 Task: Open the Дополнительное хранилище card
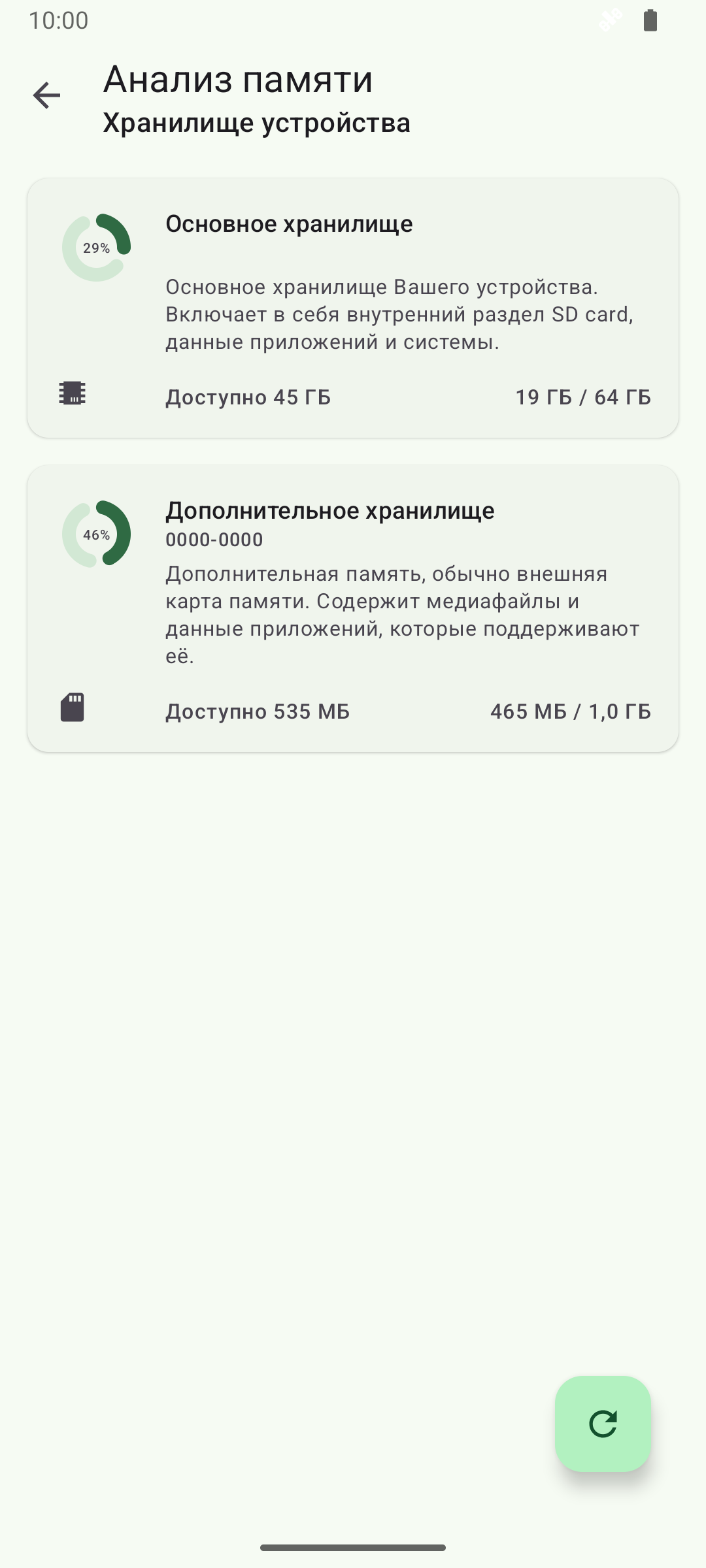tap(353, 608)
